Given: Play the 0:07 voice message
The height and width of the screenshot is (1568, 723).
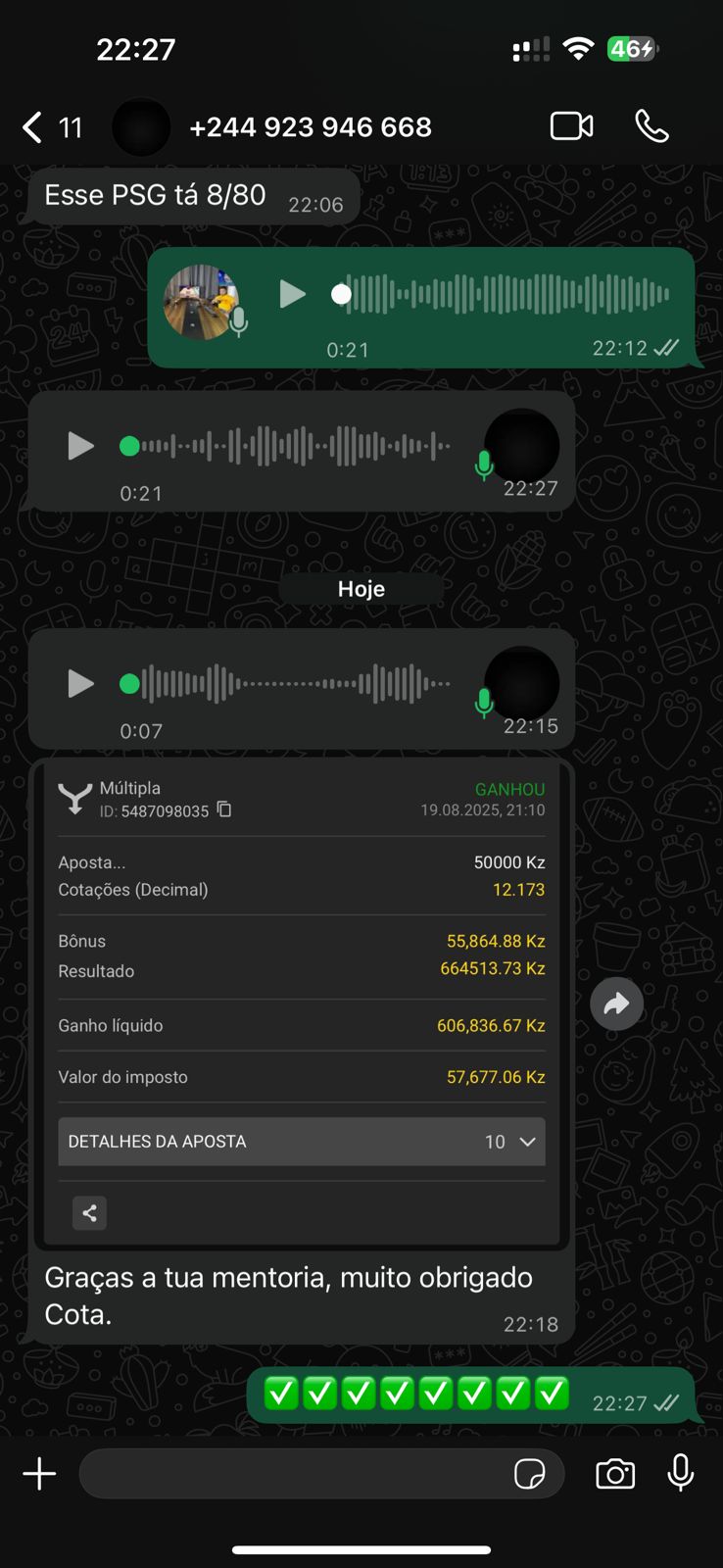Looking at the screenshot, I should pyautogui.click(x=80, y=683).
